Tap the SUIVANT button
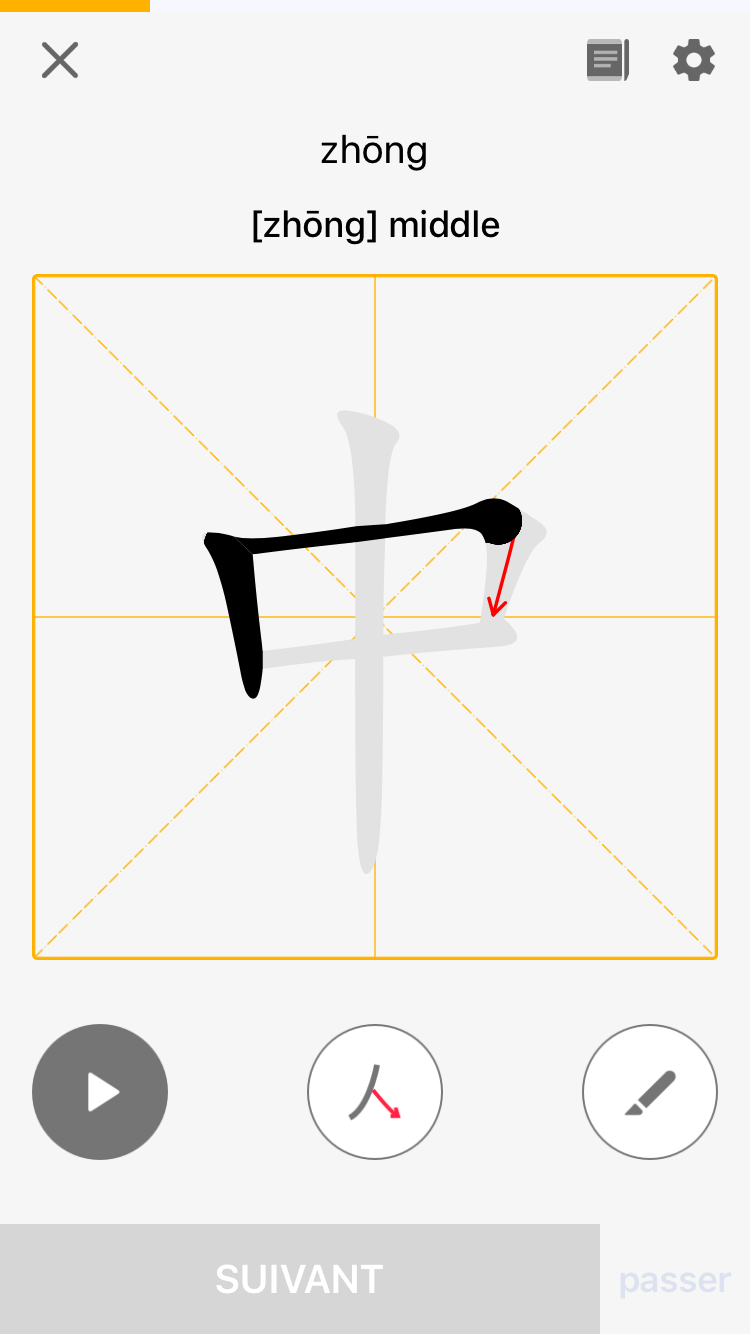This screenshot has width=750, height=1334. pos(299,1279)
